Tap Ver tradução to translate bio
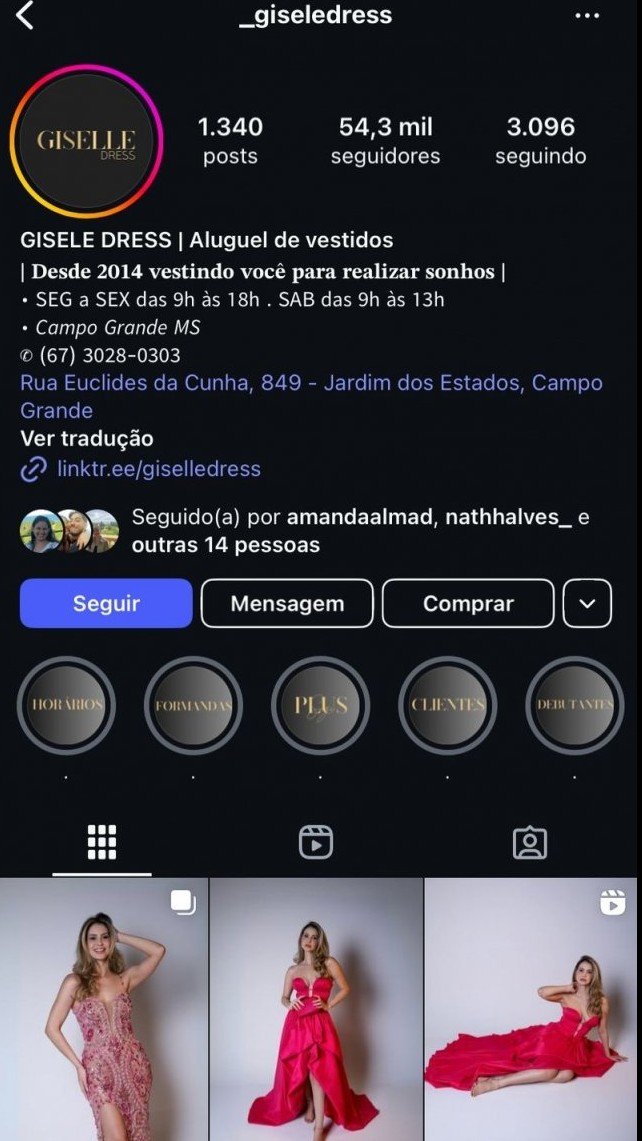642x1141 pixels. pyautogui.click(x=87, y=439)
